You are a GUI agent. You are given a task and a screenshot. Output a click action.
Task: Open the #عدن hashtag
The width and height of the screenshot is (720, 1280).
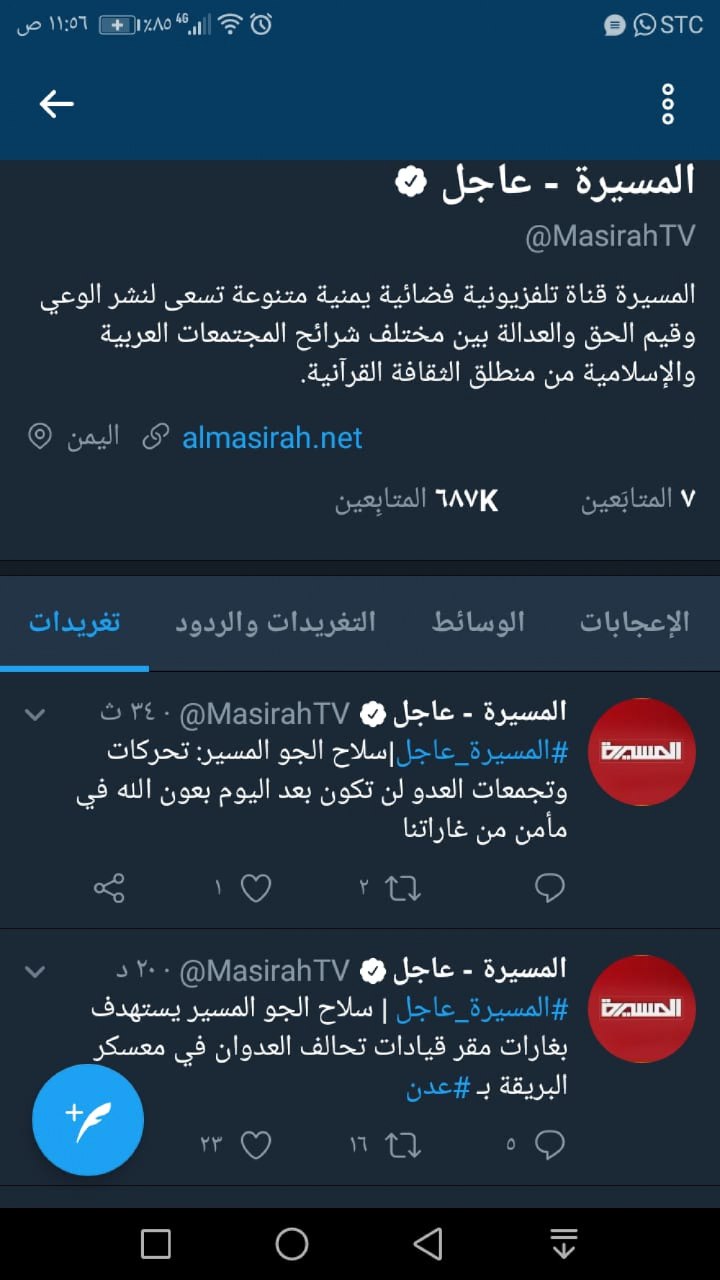(438, 1088)
